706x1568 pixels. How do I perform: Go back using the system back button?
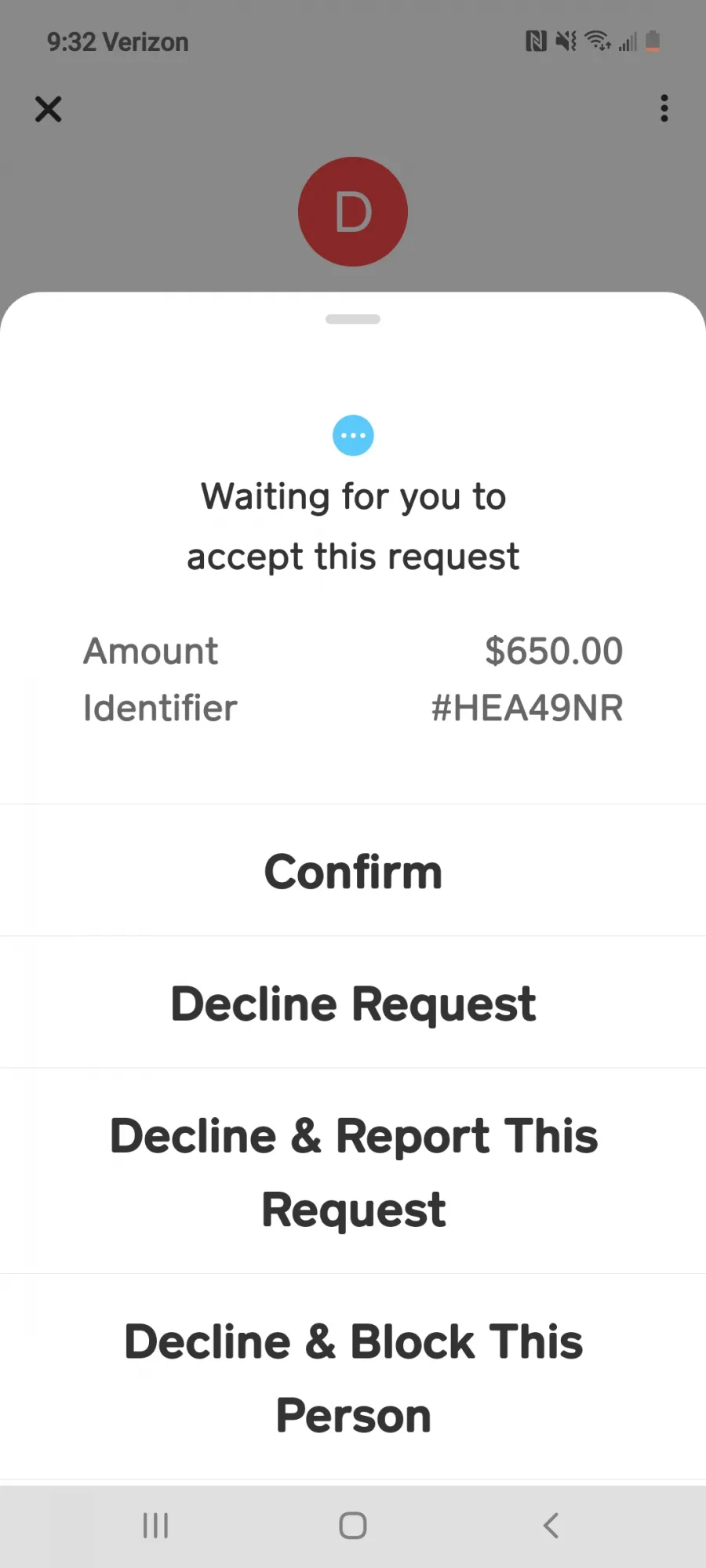pos(551,1526)
